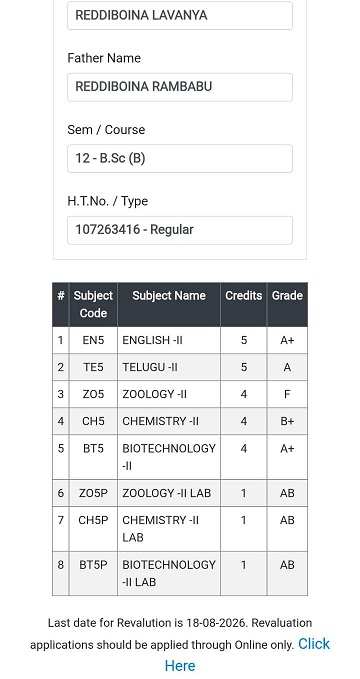Tap the REDDIBOINA LAVANYA name field
Viewport: 360px width, 679px height.
(180, 16)
